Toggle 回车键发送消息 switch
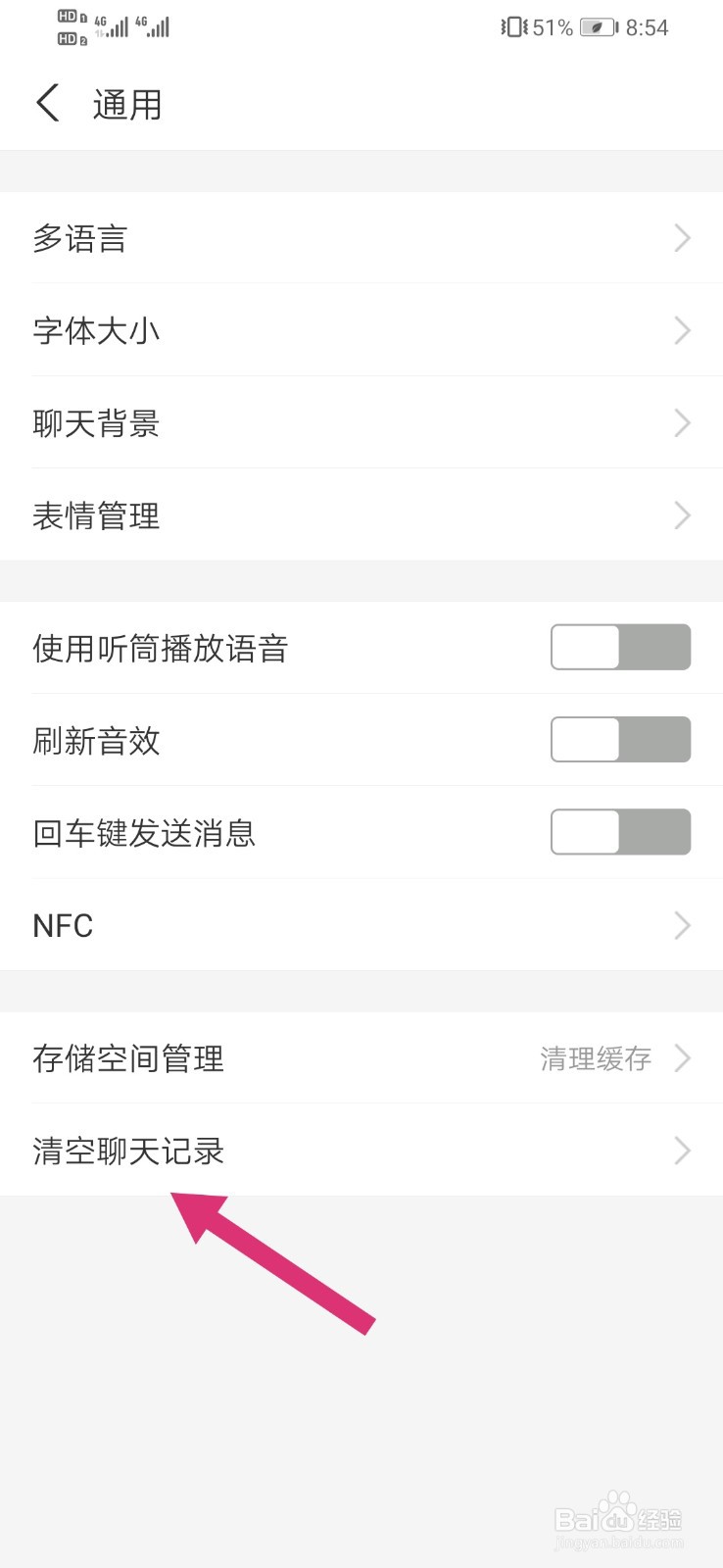The height and width of the screenshot is (1568, 723). [620, 832]
